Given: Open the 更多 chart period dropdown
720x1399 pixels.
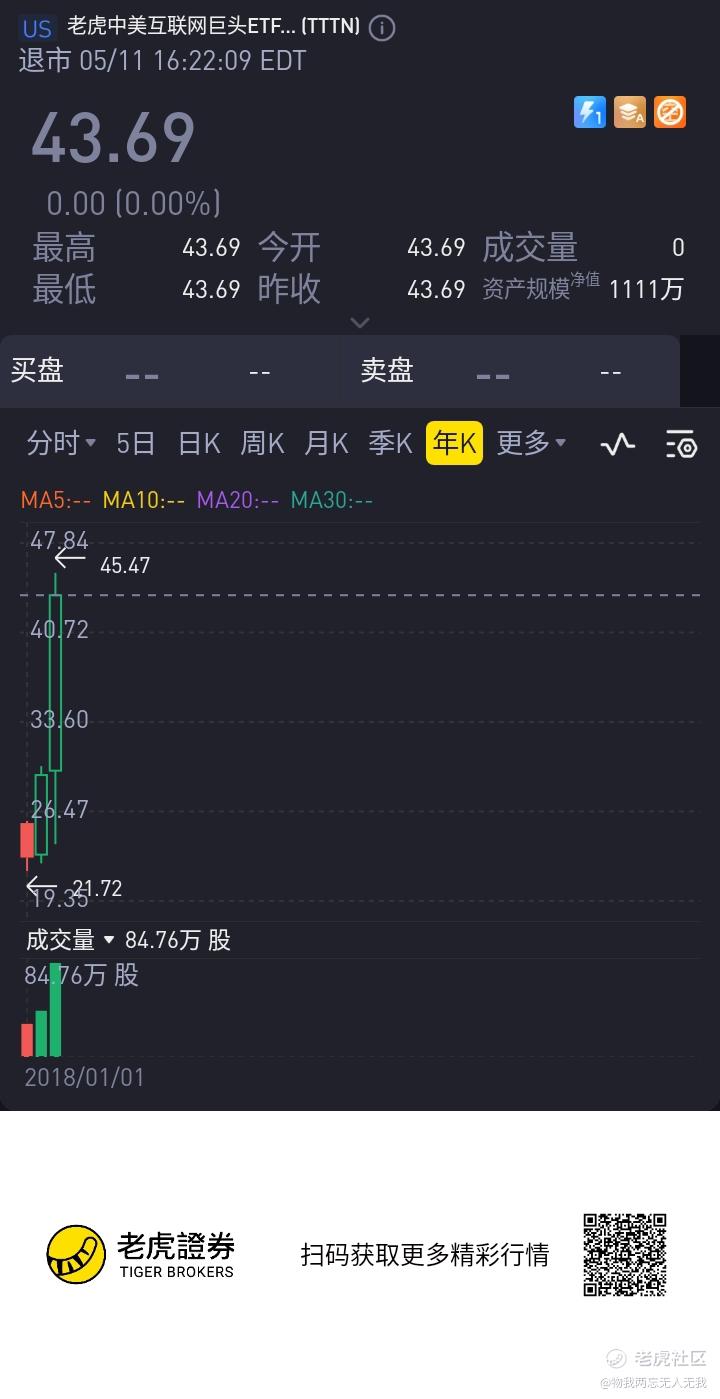Looking at the screenshot, I should 531,443.
